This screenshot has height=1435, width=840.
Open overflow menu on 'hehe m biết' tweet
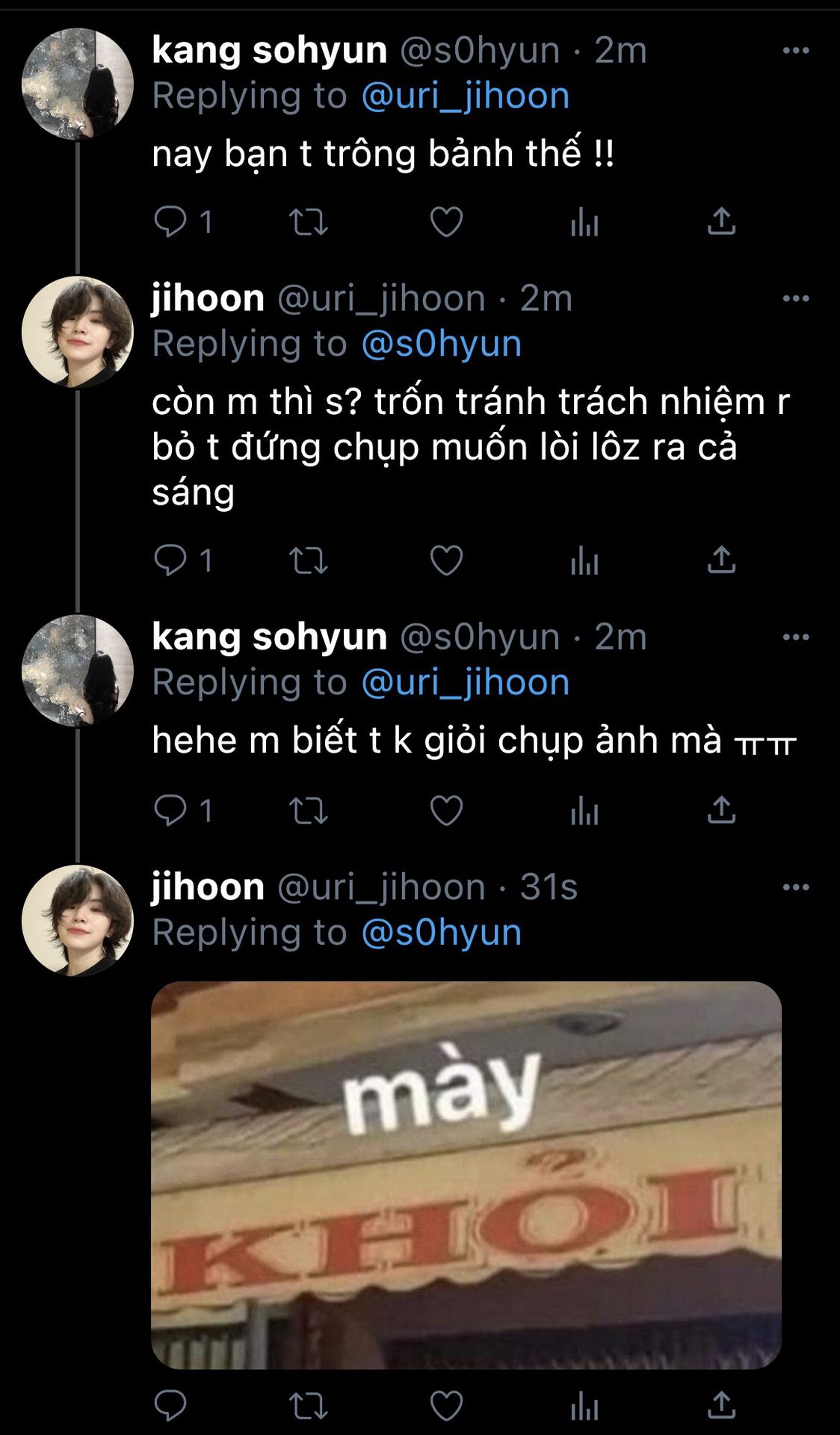click(x=795, y=638)
